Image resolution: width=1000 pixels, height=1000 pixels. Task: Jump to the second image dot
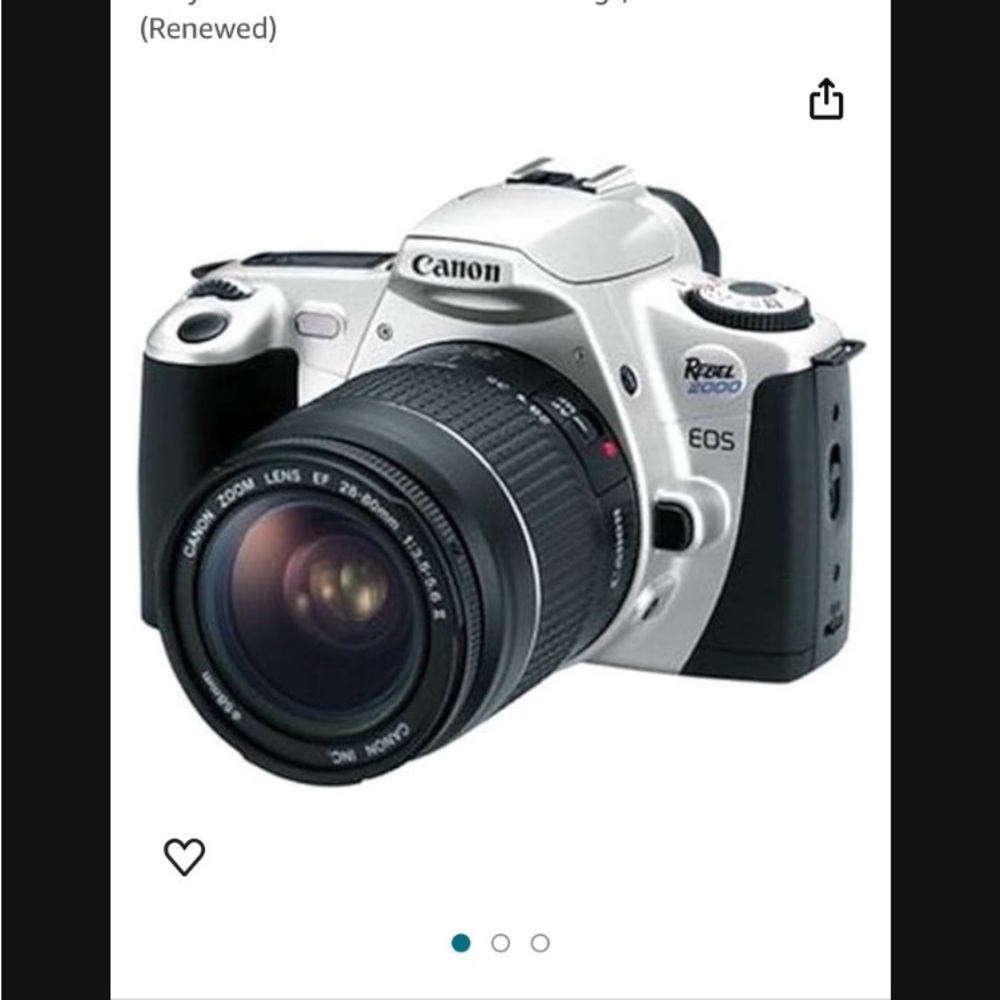(500, 943)
